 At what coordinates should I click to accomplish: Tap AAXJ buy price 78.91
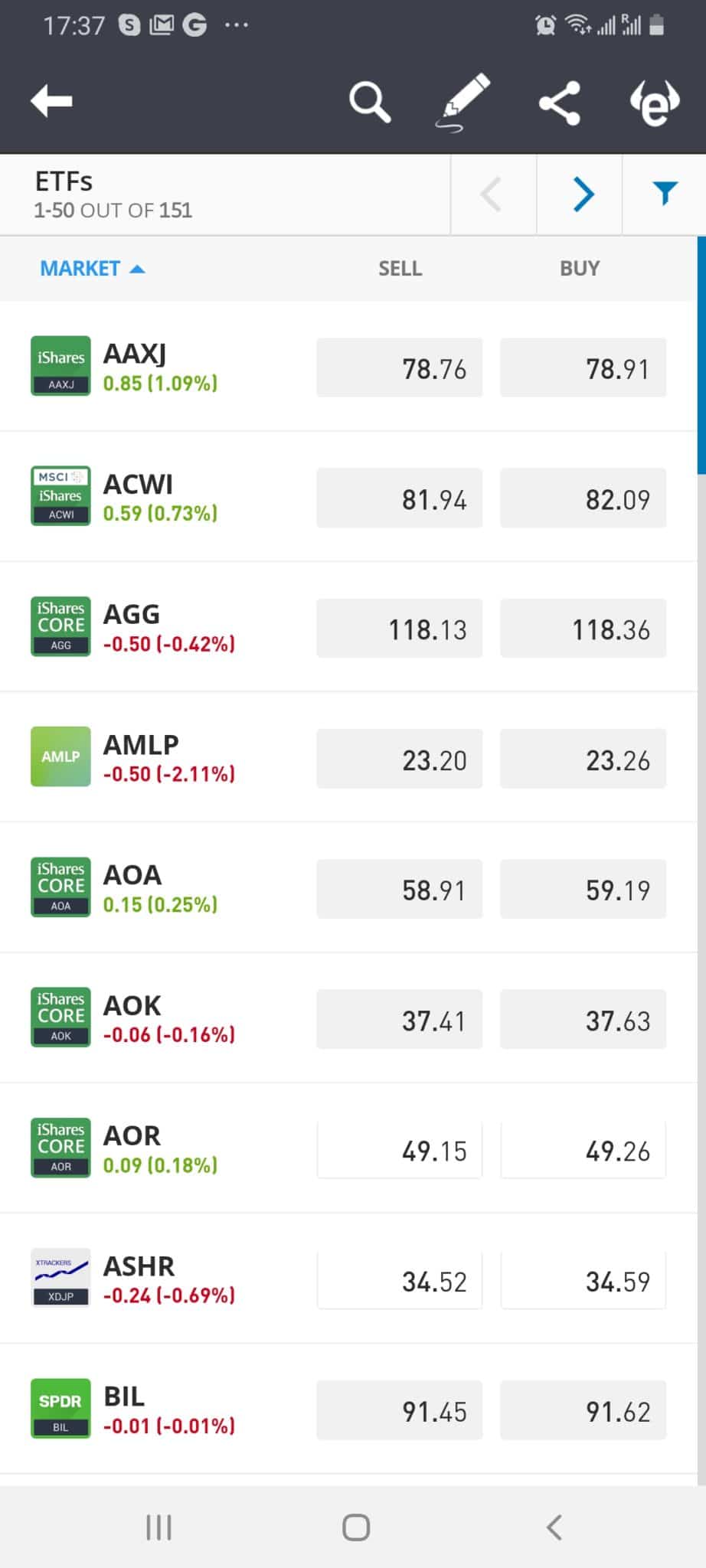pyautogui.click(x=583, y=367)
